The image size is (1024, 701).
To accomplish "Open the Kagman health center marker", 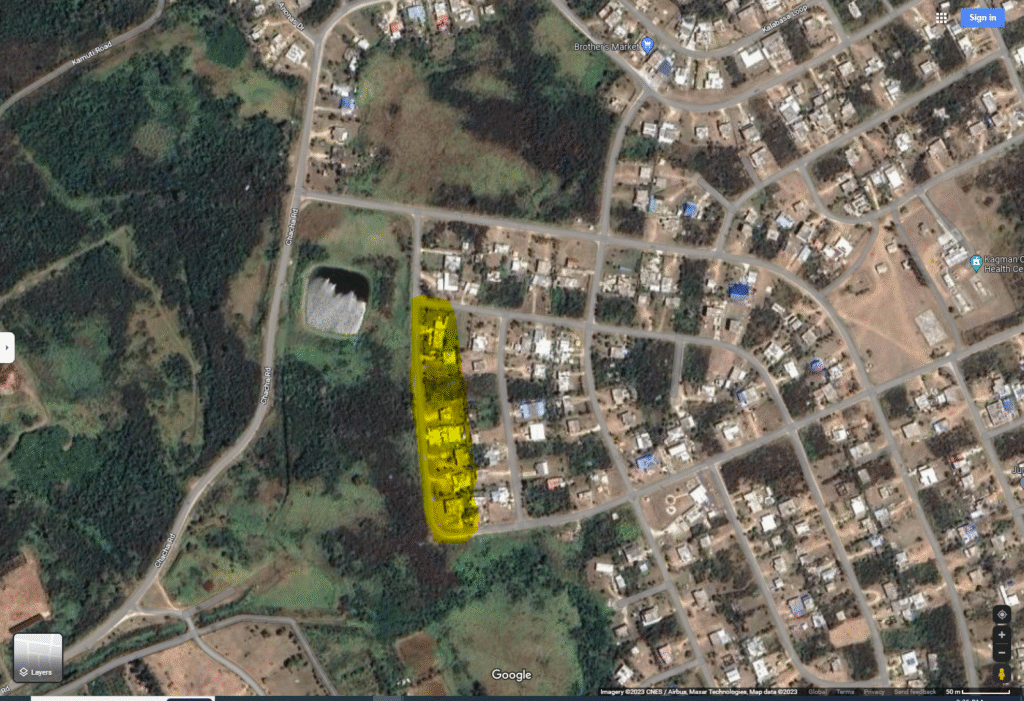I will [x=976, y=263].
